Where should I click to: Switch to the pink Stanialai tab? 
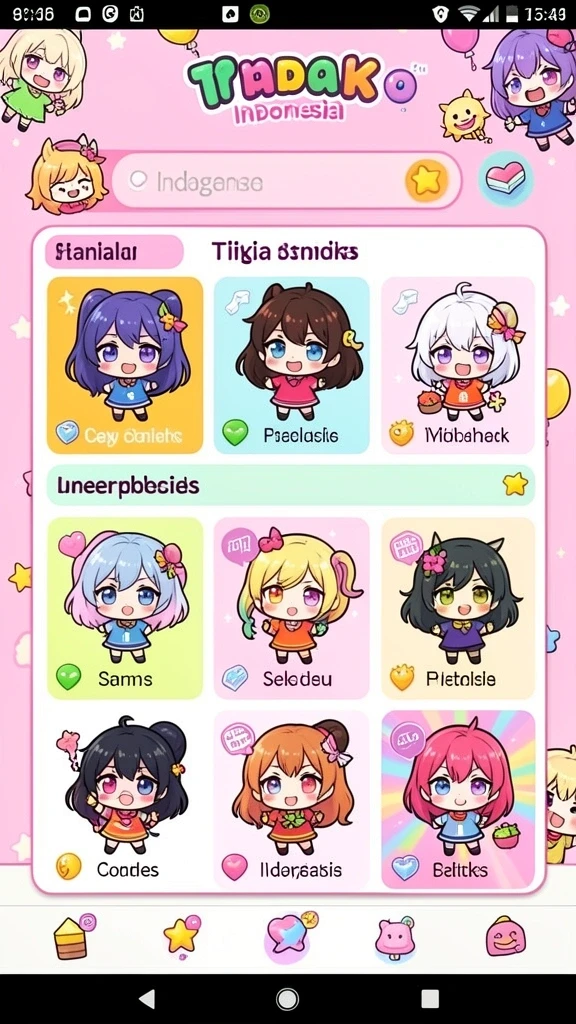[x=114, y=252]
